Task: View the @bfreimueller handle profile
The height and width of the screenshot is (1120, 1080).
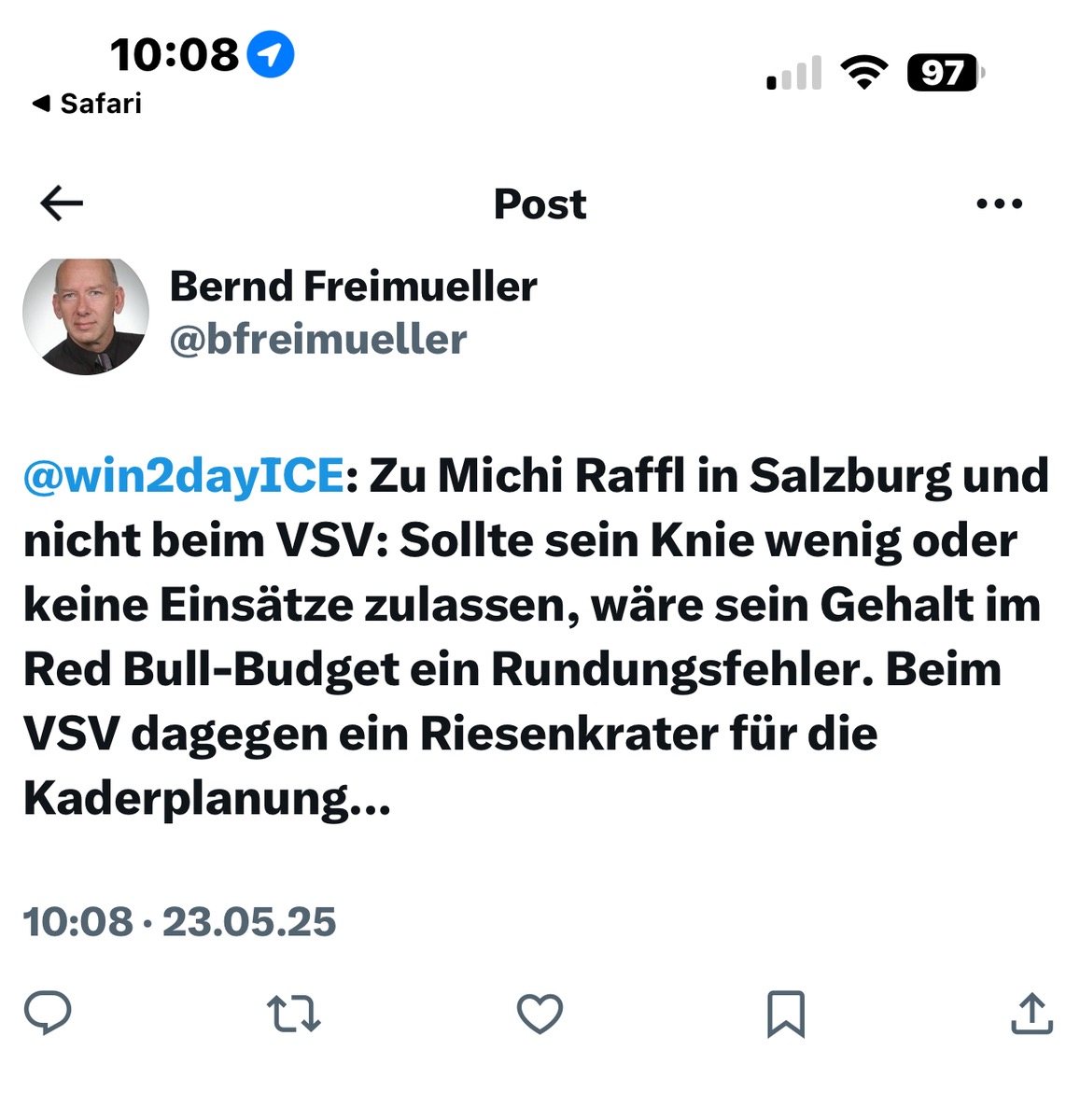Action: click(317, 340)
